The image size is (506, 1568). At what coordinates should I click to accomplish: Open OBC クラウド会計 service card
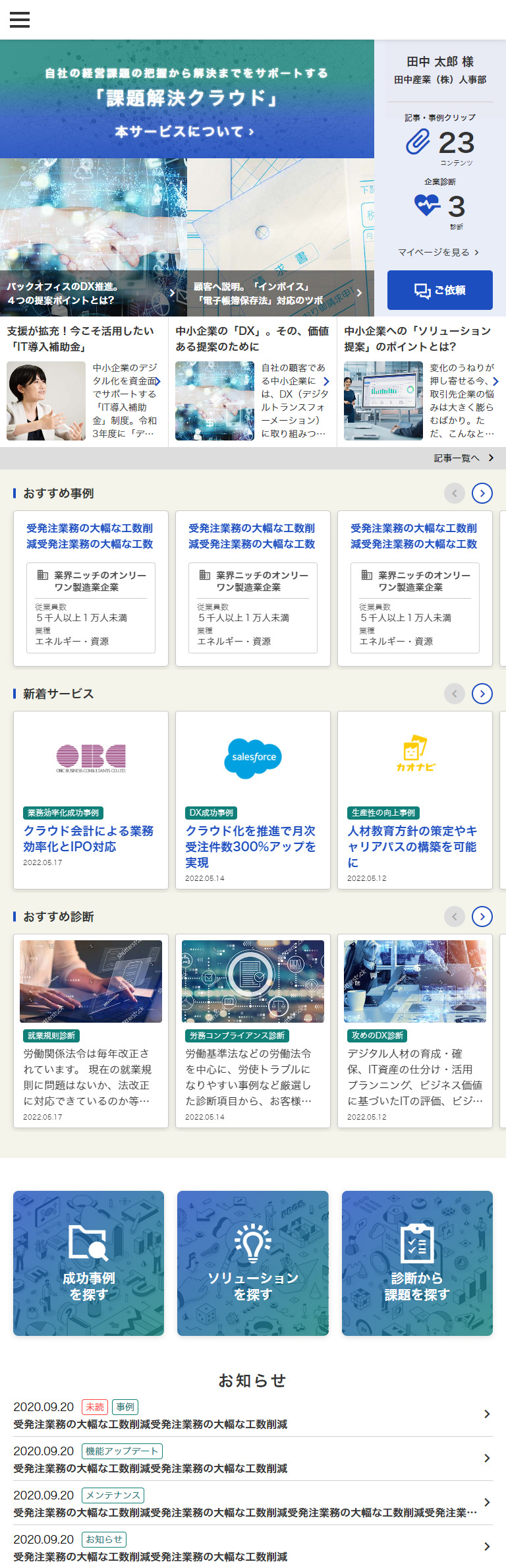[x=91, y=799]
